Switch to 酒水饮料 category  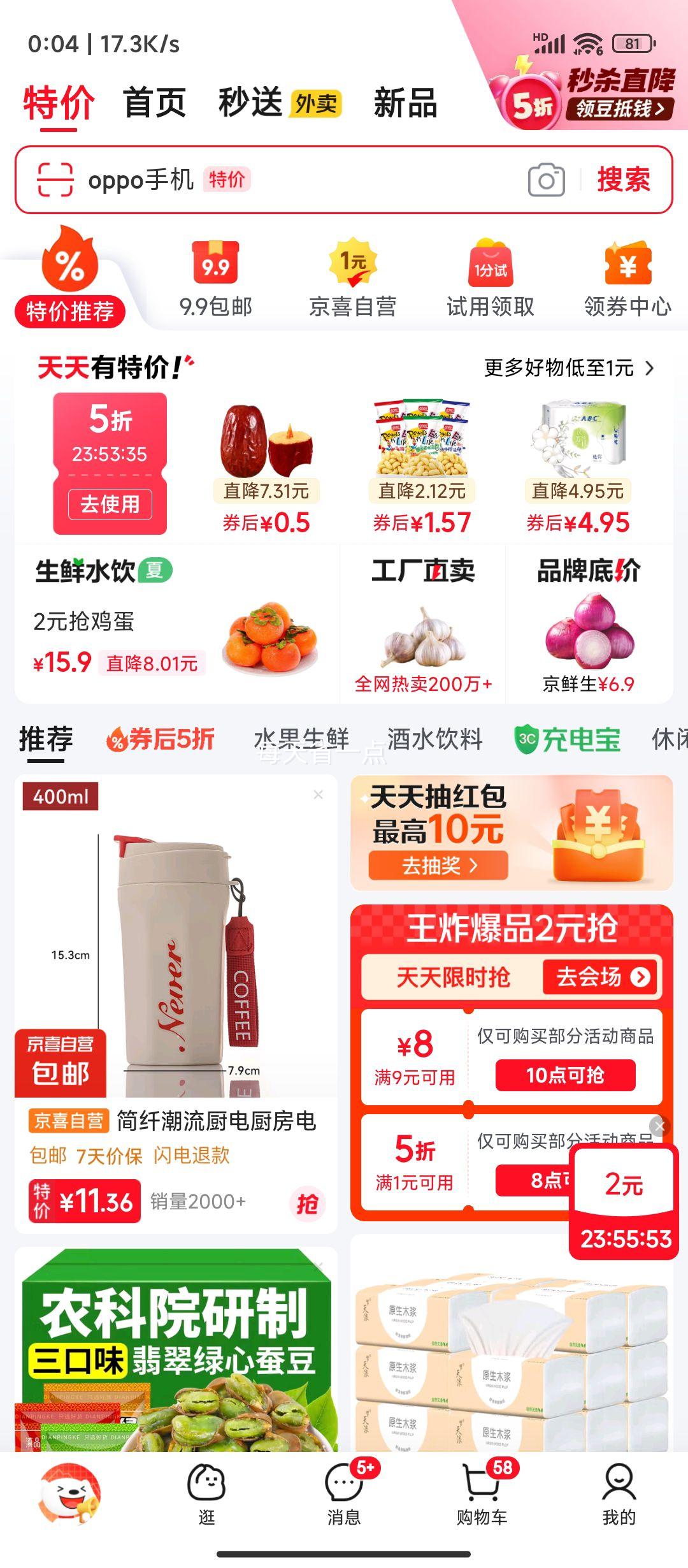[x=434, y=739]
